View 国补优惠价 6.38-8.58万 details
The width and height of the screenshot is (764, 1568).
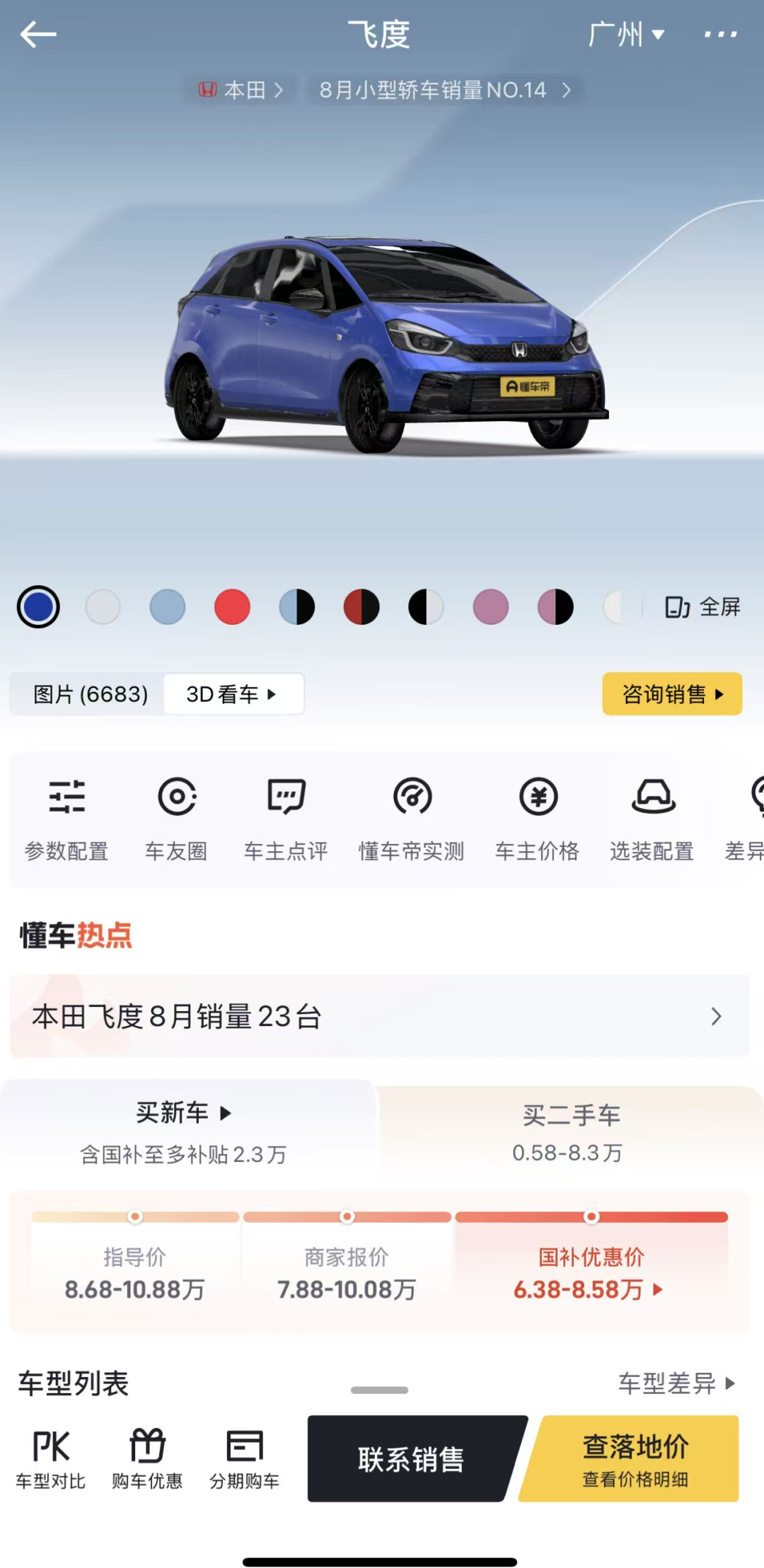(x=590, y=1275)
